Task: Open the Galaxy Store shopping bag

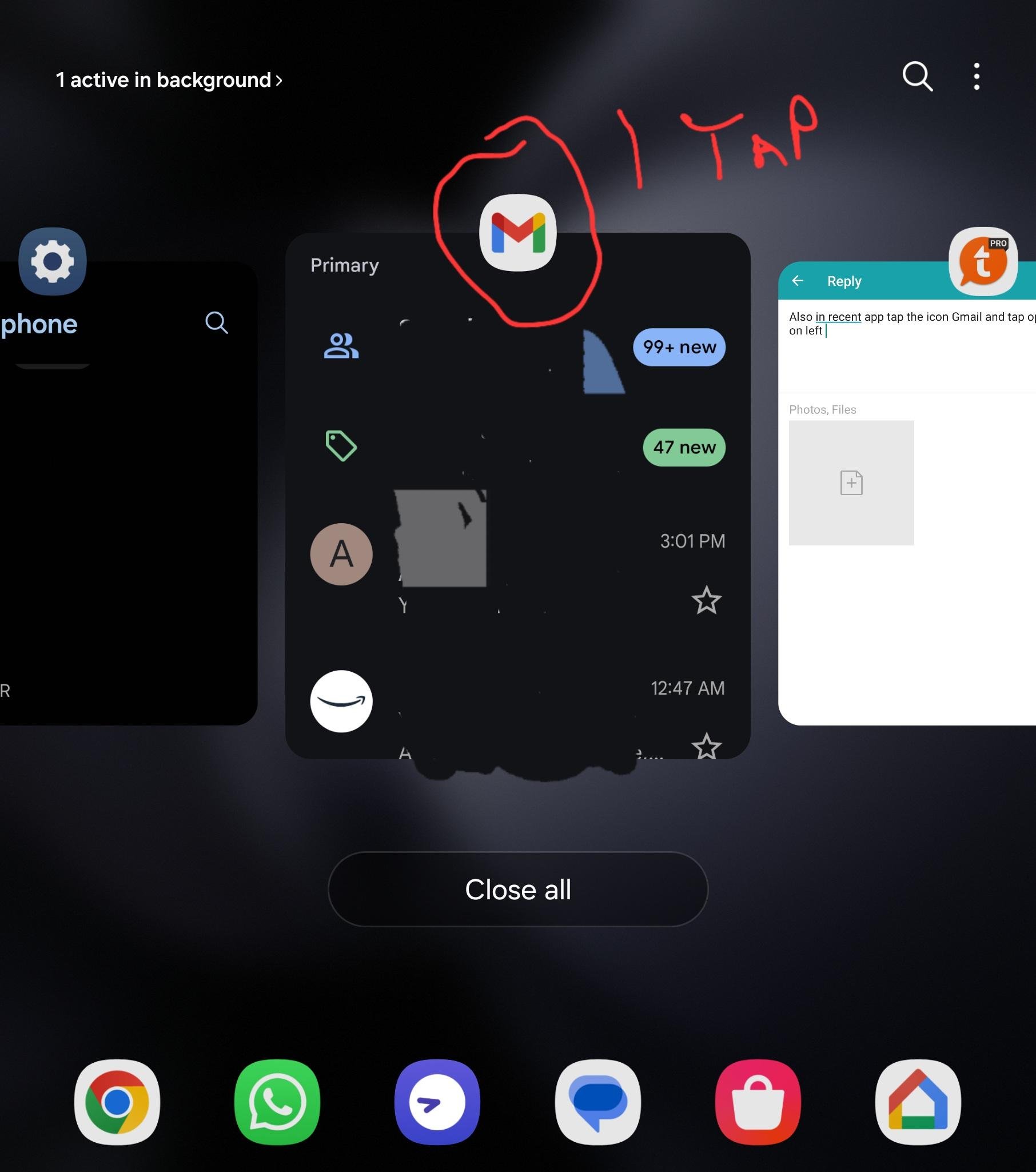Action: coord(758,1102)
